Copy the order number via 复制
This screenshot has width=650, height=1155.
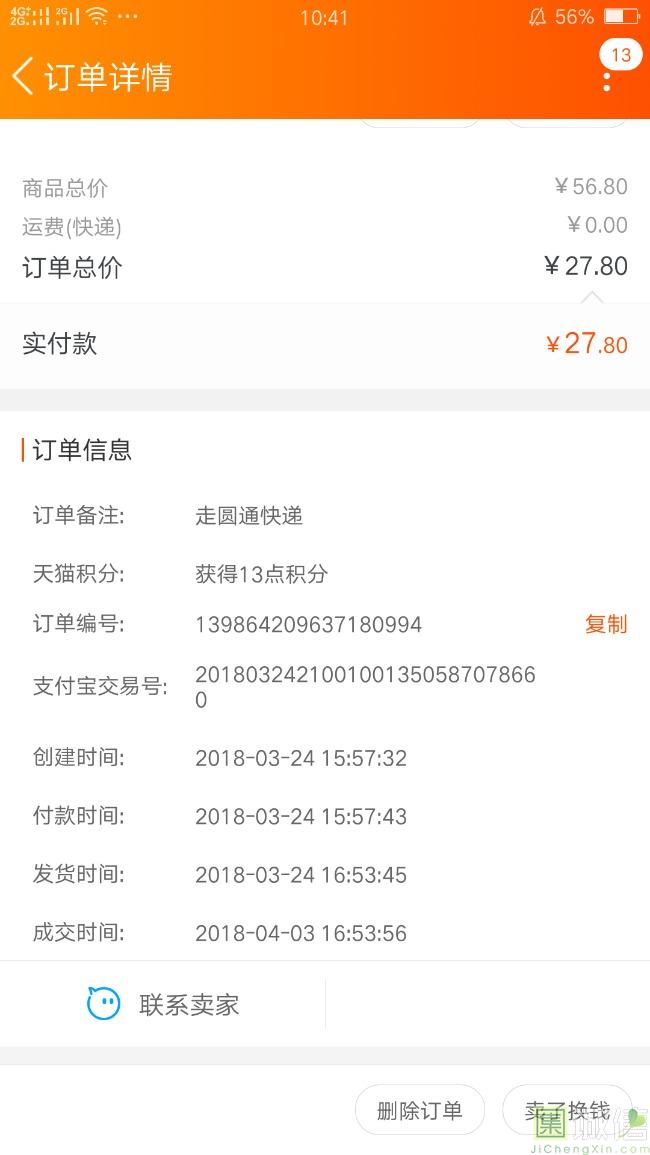(605, 625)
